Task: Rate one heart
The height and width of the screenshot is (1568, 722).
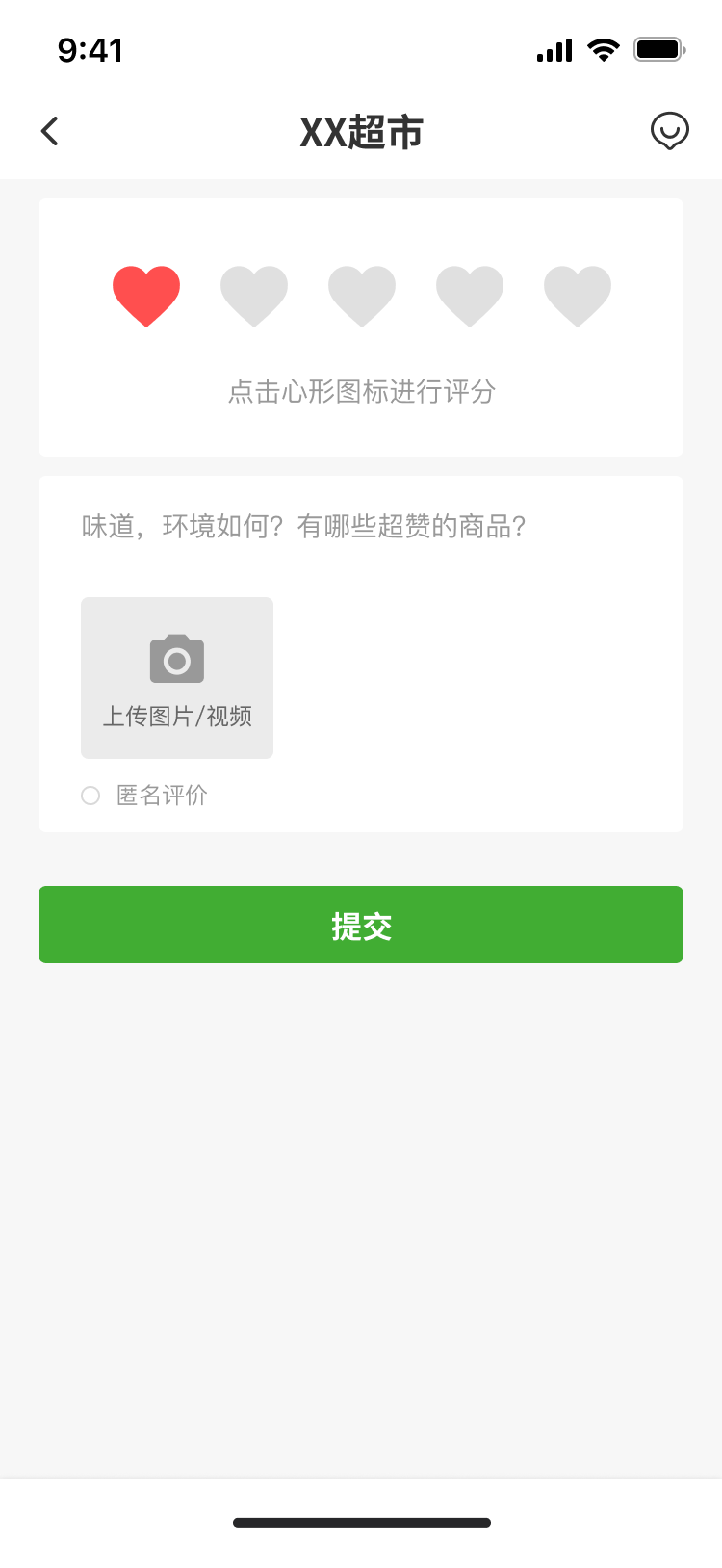Action: point(146,295)
